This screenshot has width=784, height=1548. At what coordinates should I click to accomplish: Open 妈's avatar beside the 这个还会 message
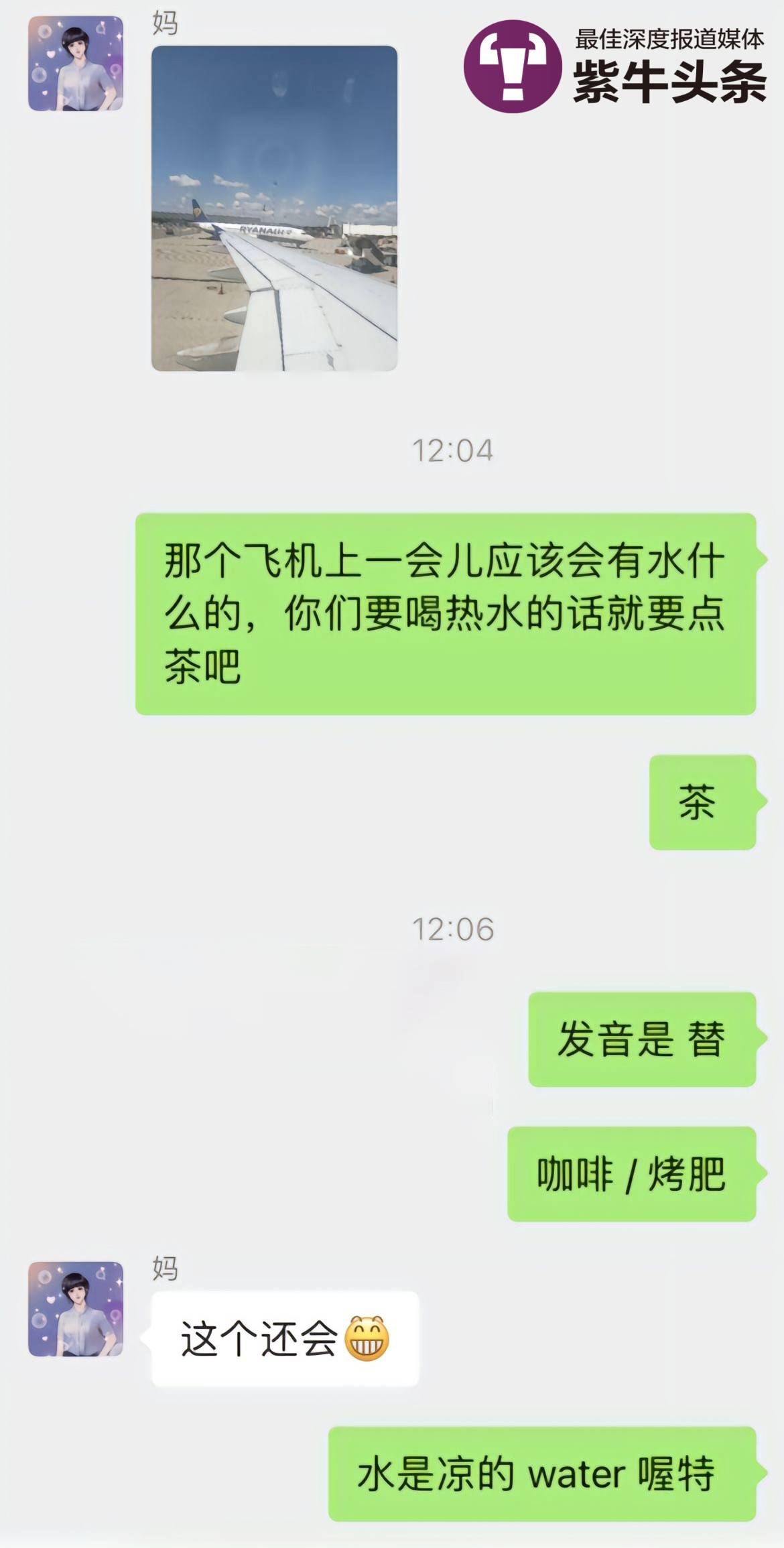tap(75, 1309)
